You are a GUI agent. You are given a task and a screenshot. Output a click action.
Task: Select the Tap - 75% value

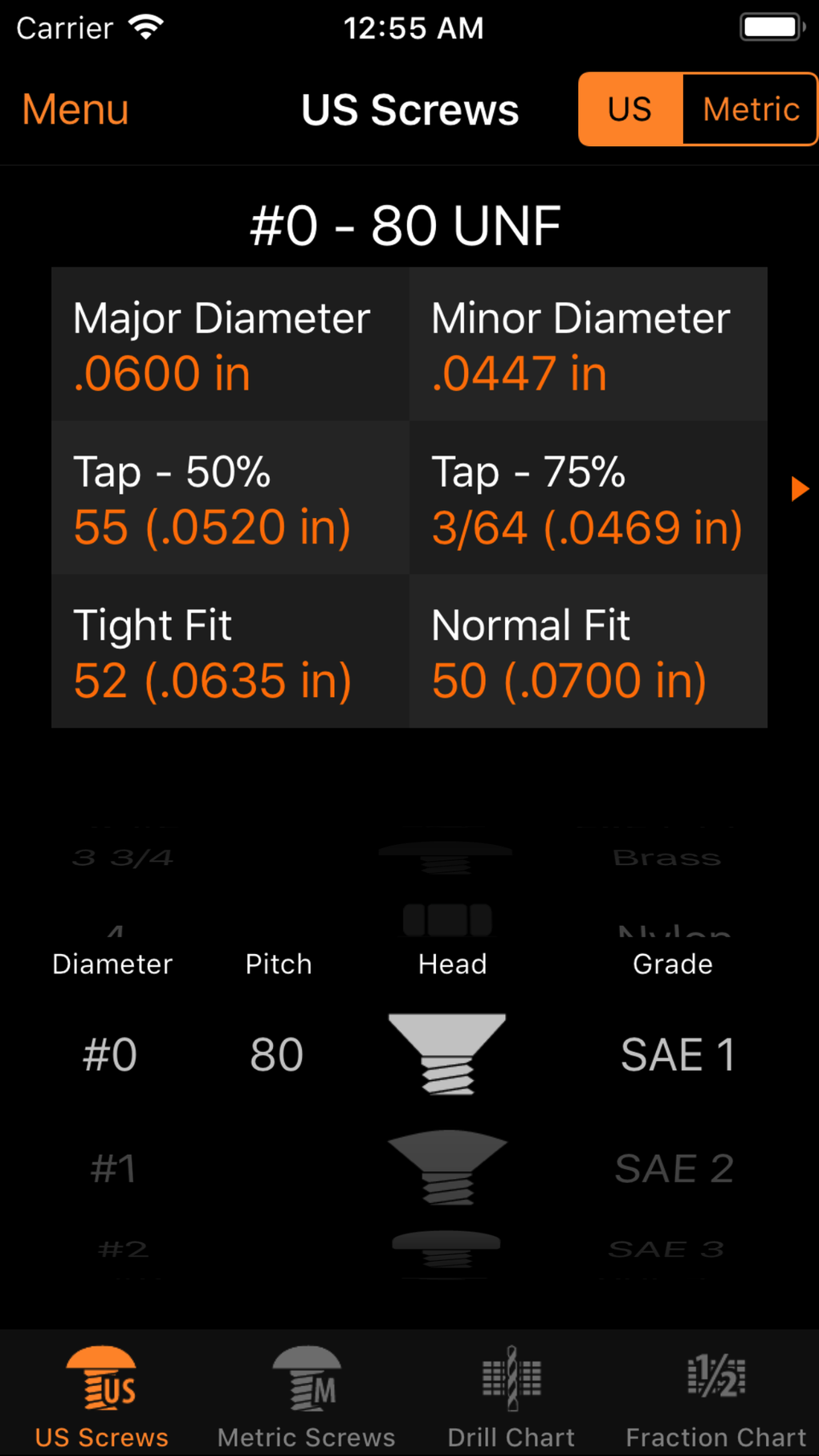[x=589, y=498]
